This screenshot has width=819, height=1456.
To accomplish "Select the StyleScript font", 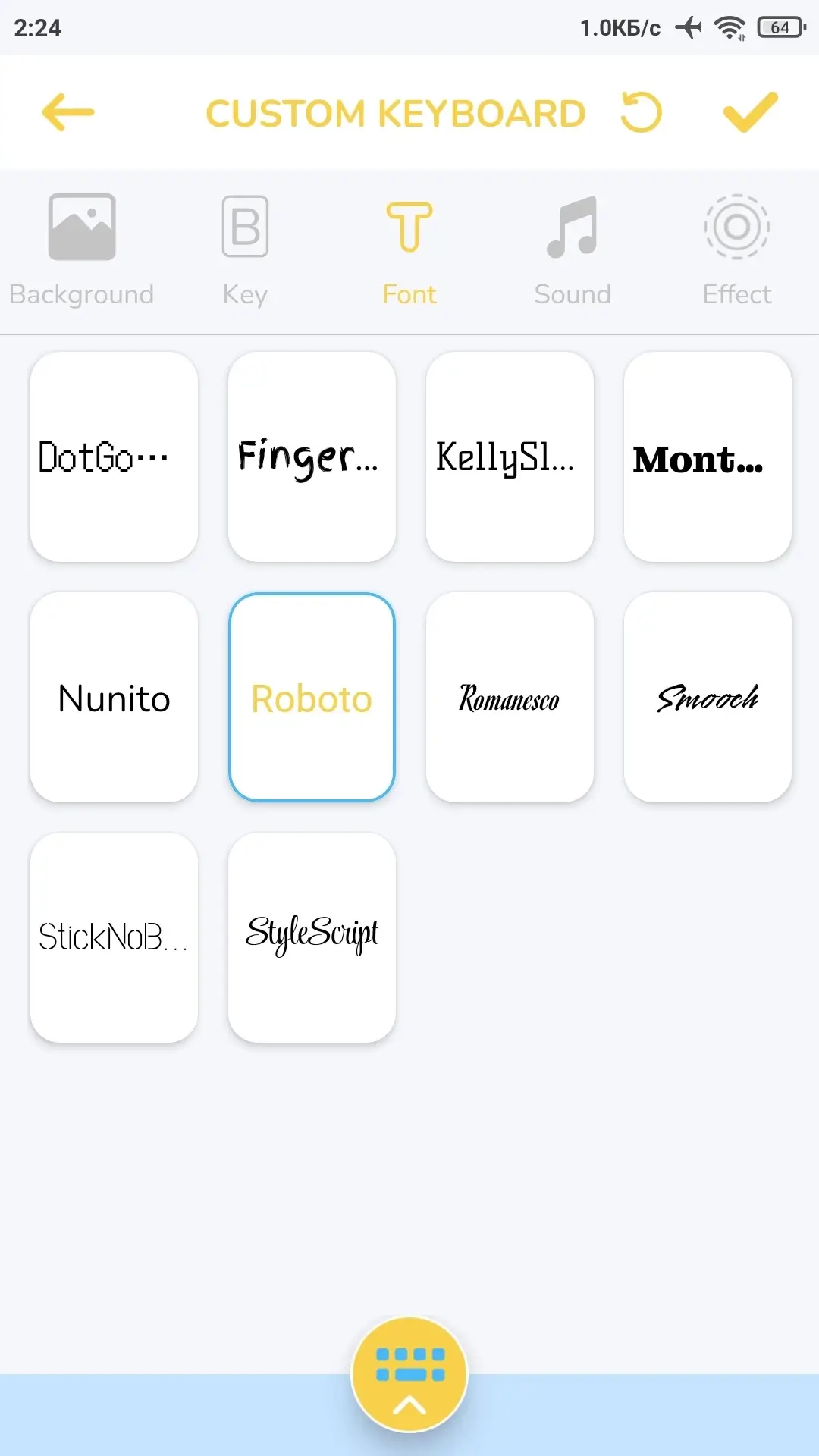I will click(x=312, y=937).
